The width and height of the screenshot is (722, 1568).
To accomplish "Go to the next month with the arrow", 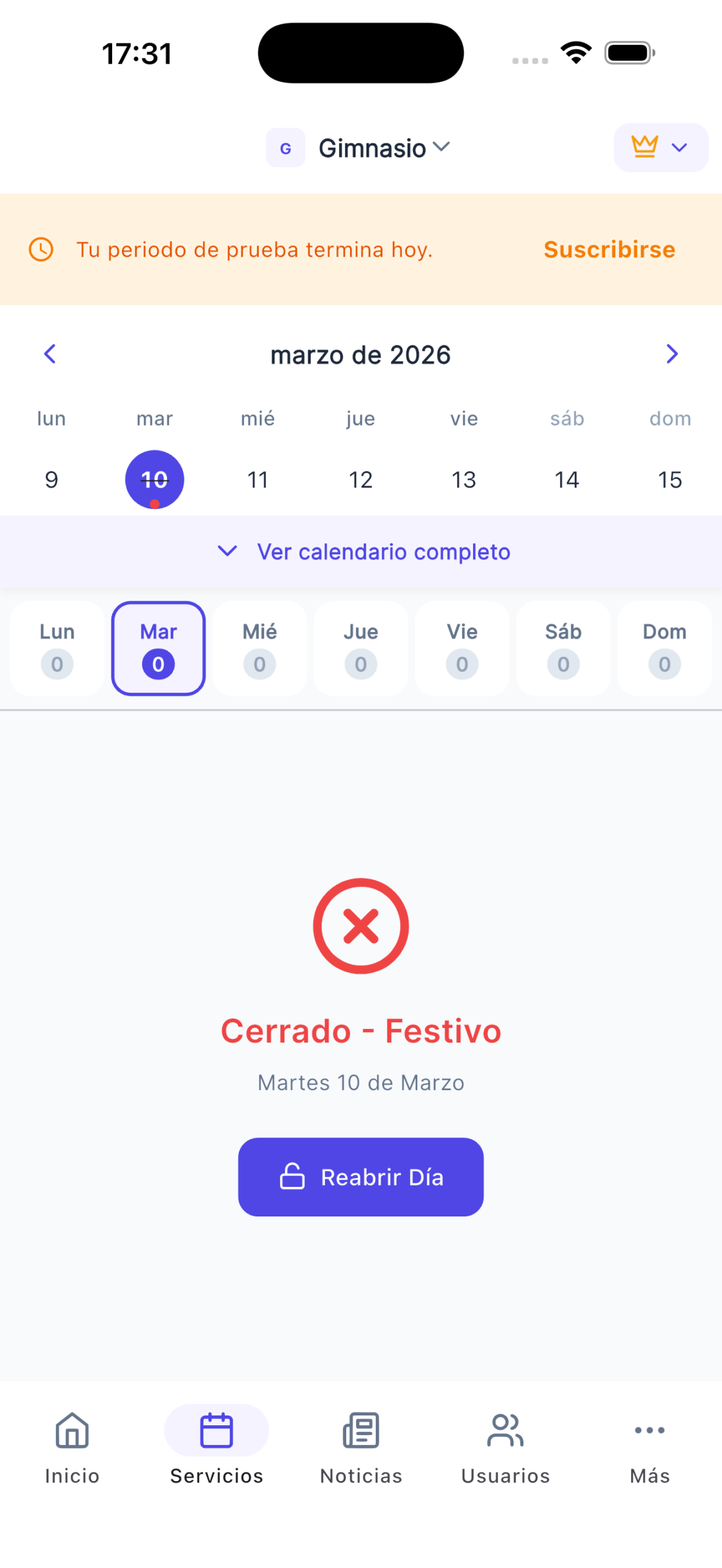I will (x=672, y=354).
